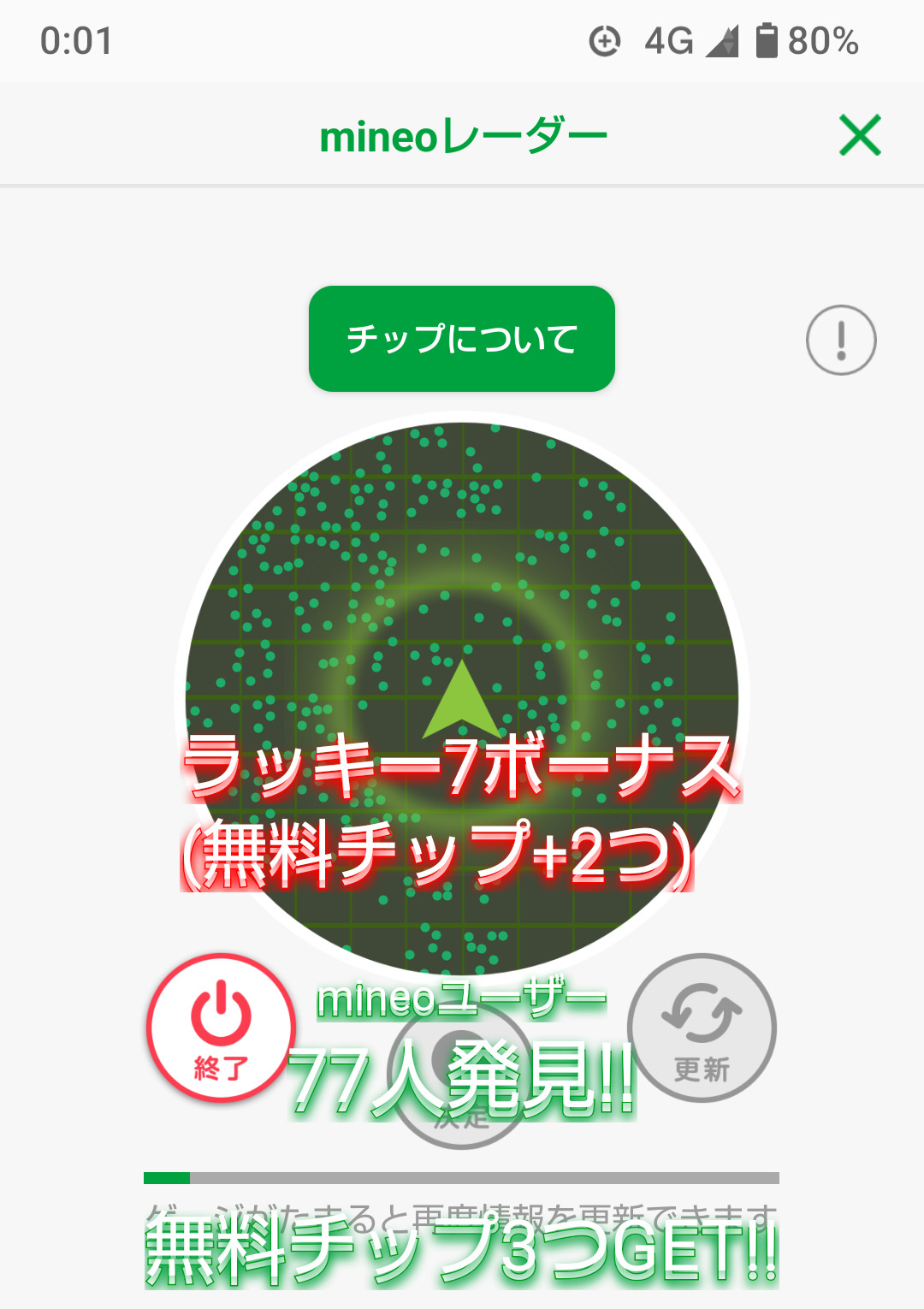Tap the red 終了 power button
The height and width of the screenshot is (1309, 924).
[221, 1028]
